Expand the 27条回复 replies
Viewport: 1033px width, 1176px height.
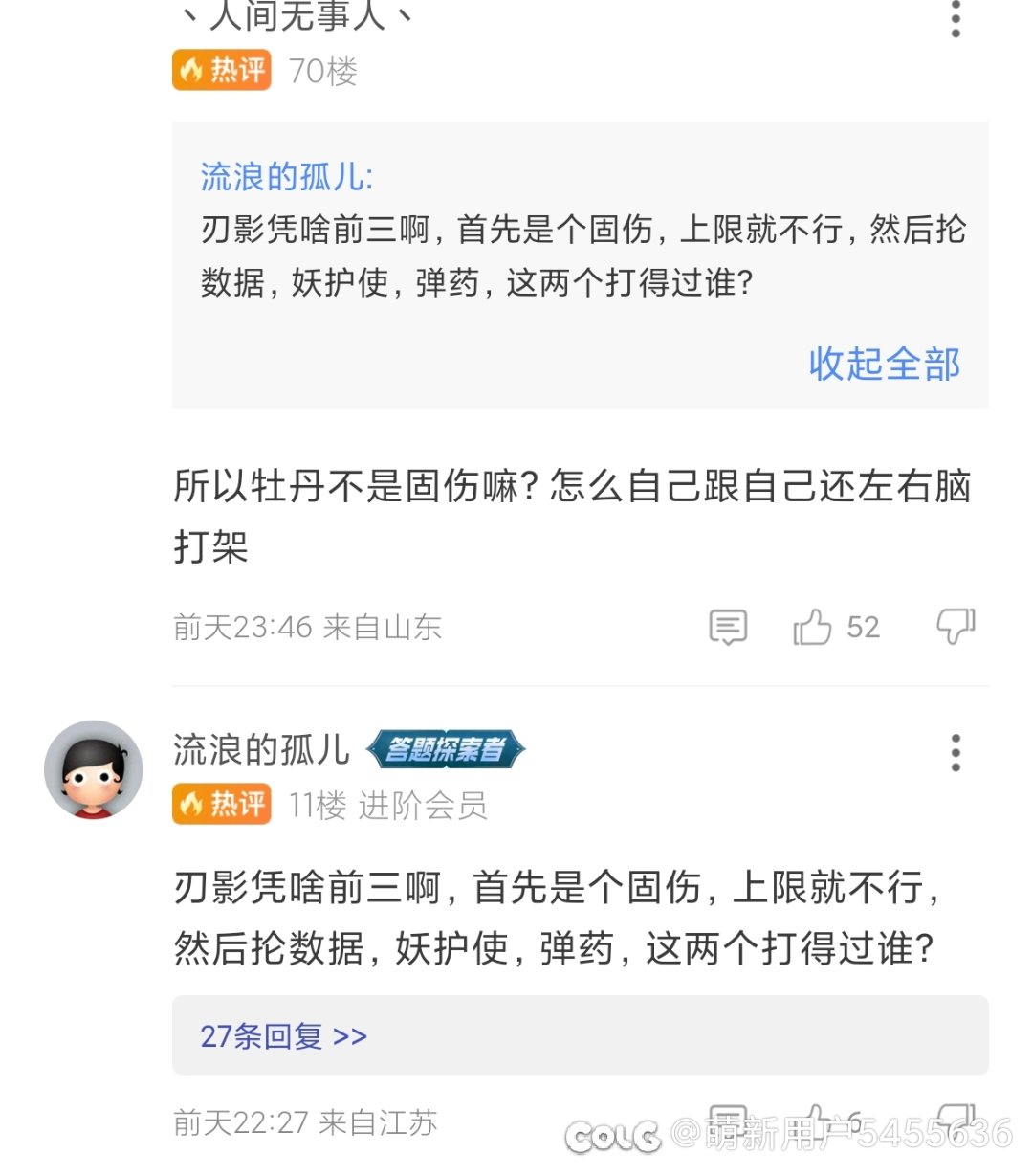click(284, 1036)
